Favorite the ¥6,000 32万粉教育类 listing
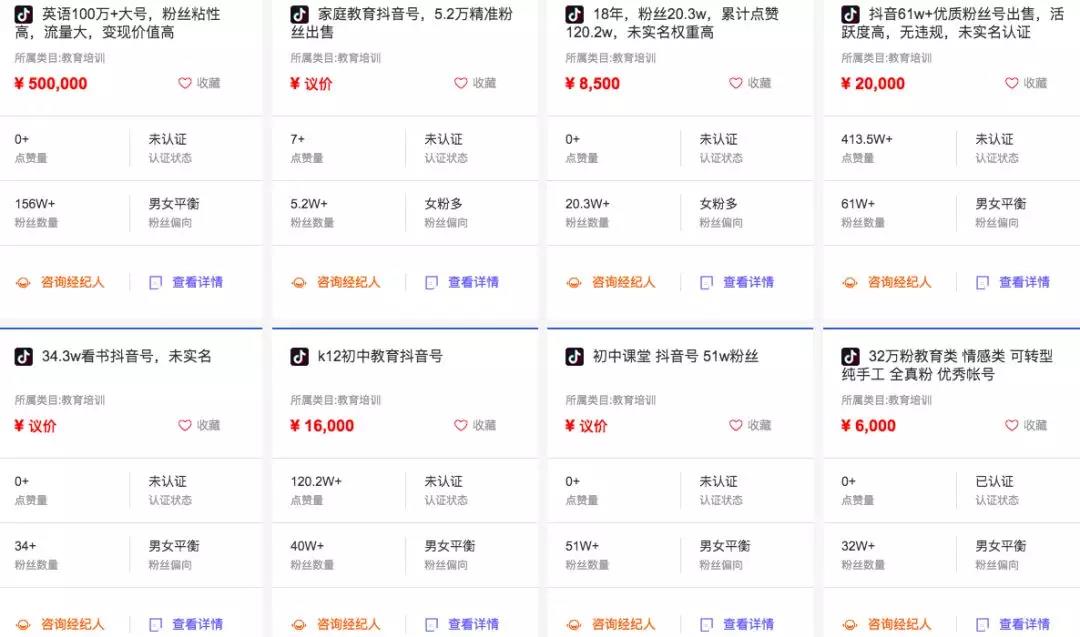This screenshot has width=1080, height=637. coord(1025,425)
